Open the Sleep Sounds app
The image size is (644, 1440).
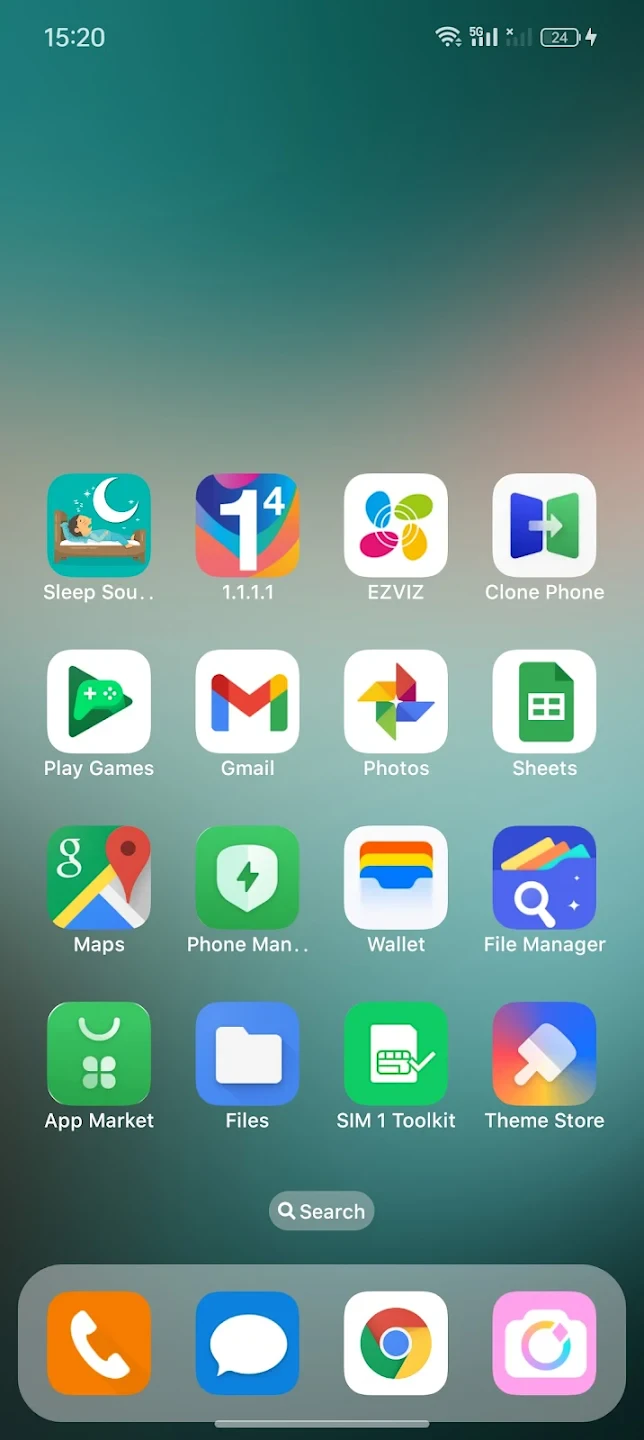[99, 525]
